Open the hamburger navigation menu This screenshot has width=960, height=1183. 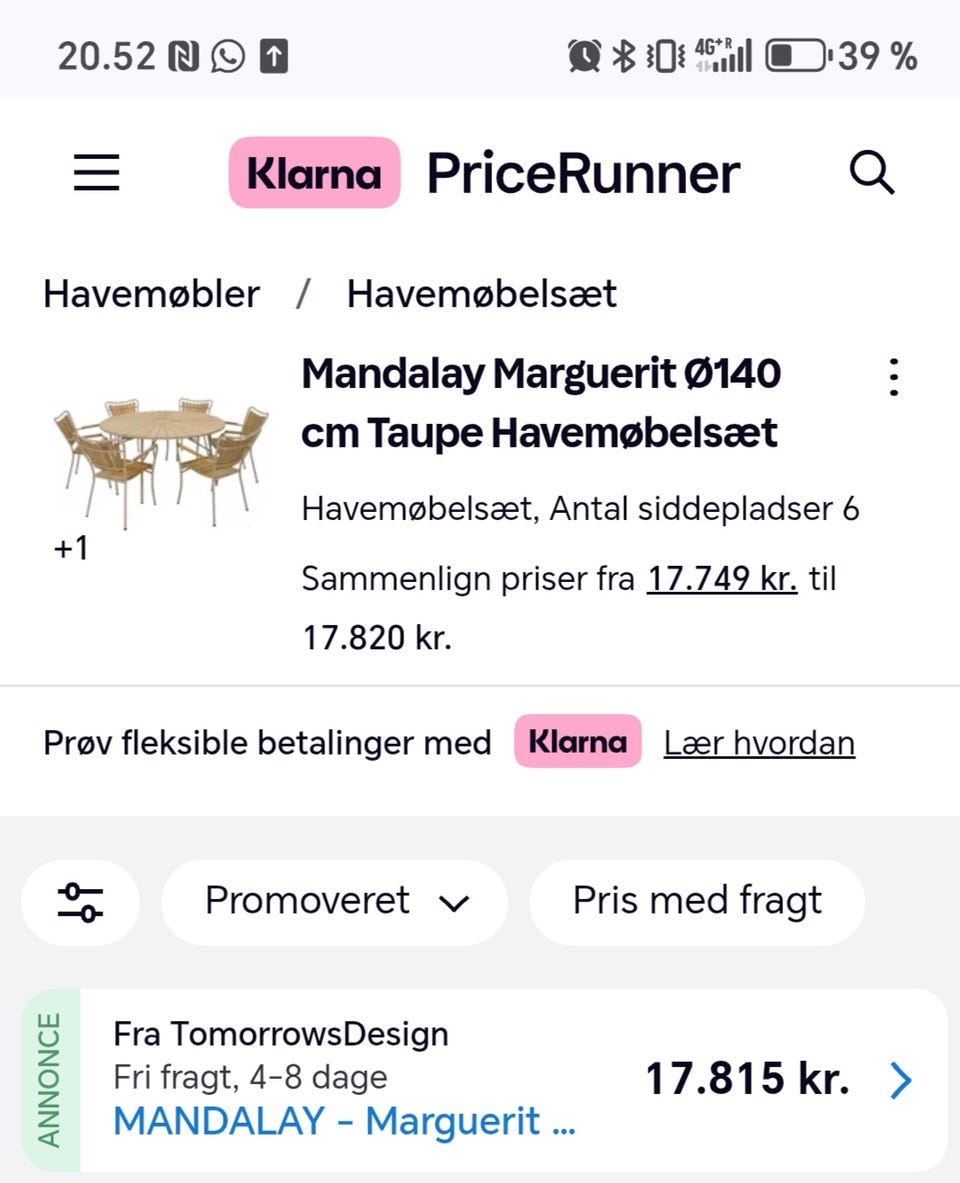pyautogui.click(x=96, y=172)
